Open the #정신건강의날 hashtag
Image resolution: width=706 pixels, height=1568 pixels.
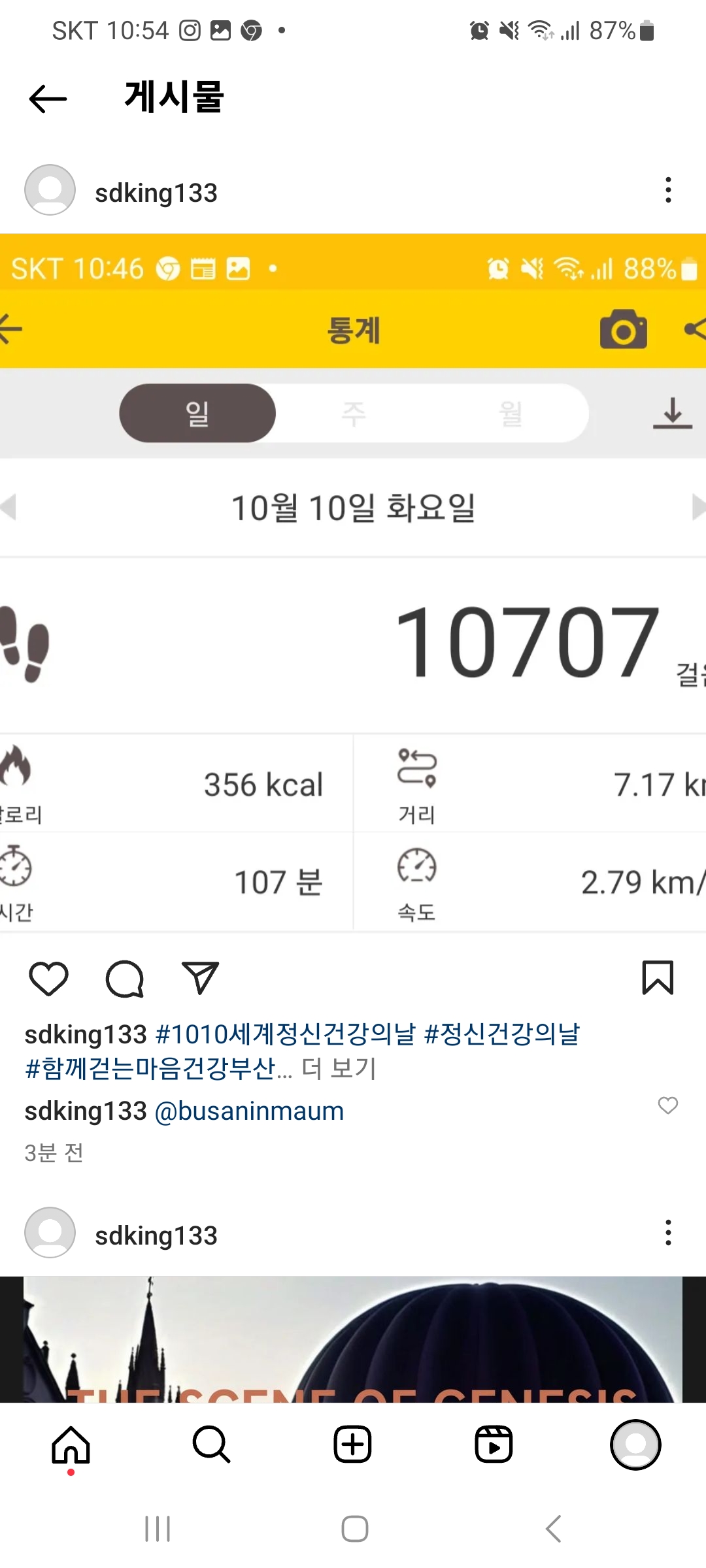[502, 1034]
